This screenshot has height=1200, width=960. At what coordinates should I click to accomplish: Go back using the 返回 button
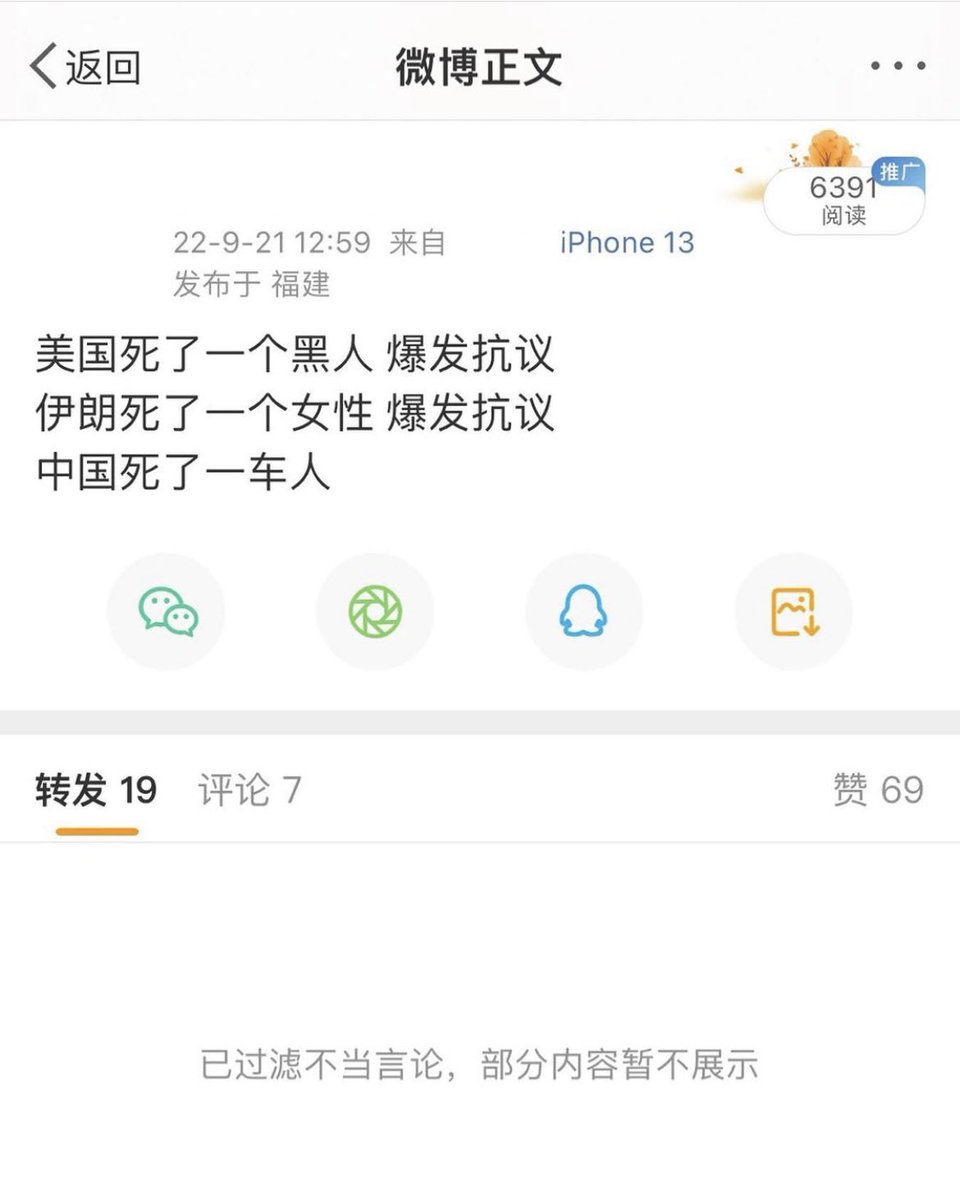(x=85, y=67)
